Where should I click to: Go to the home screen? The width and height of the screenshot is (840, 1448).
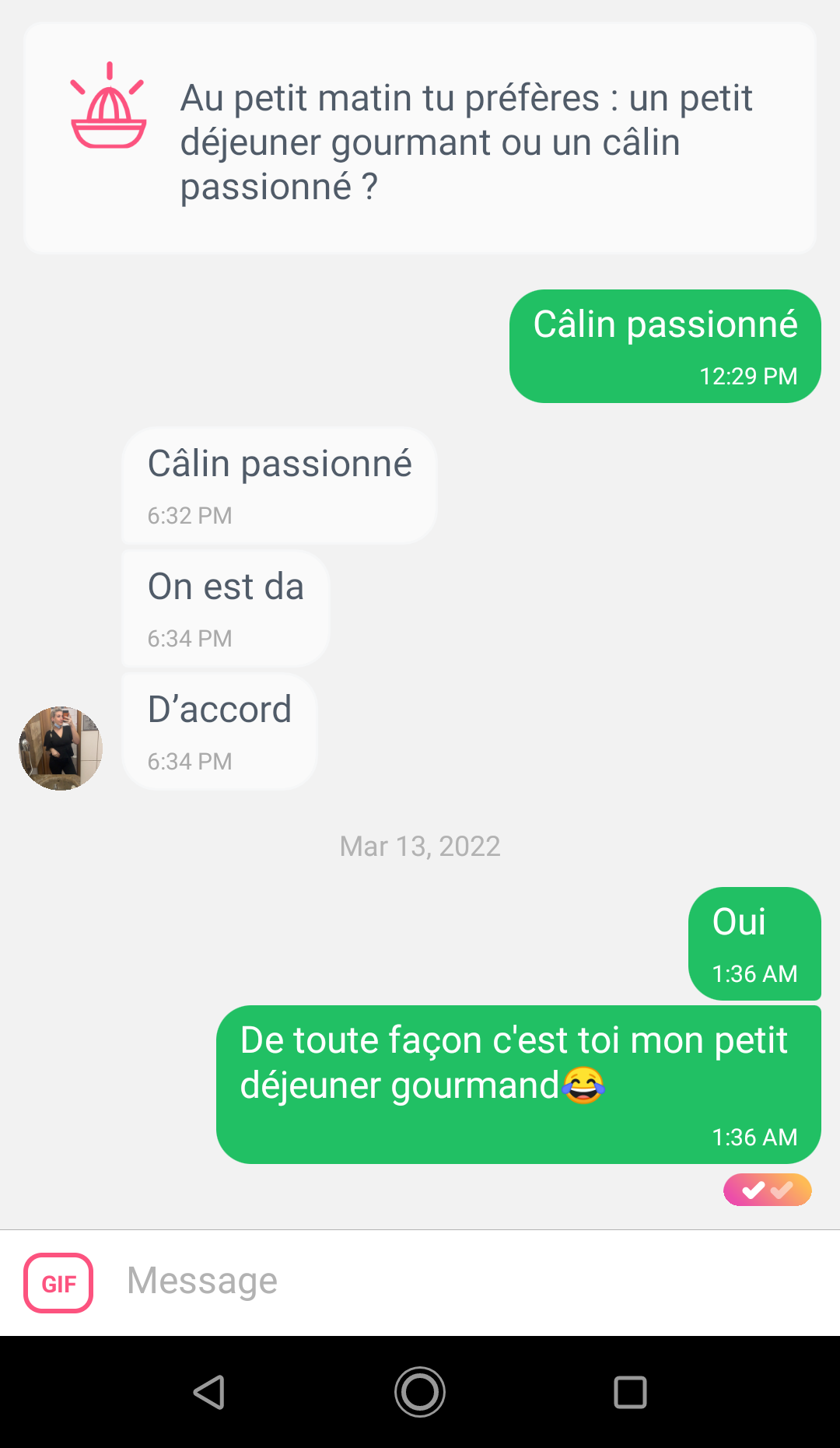click(x=420, y=1392)
